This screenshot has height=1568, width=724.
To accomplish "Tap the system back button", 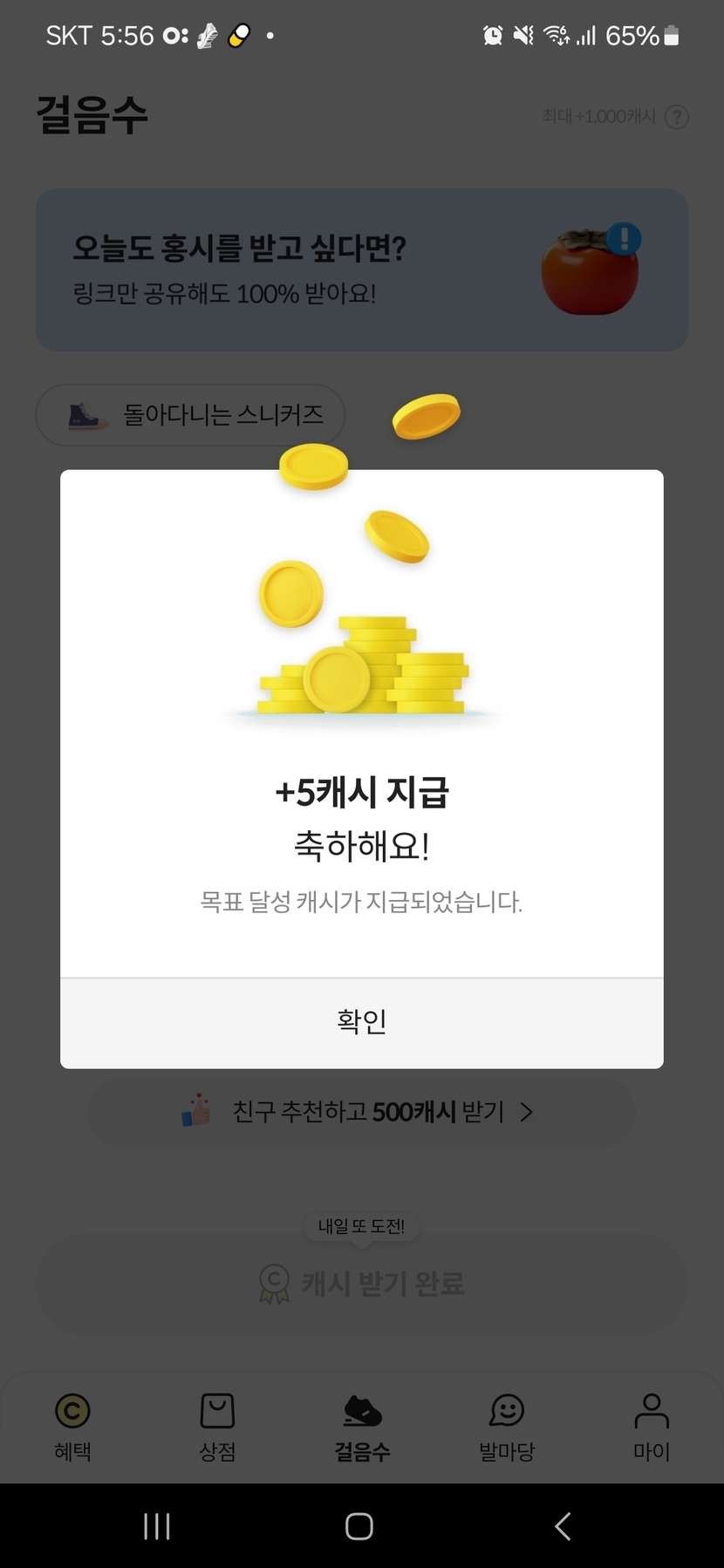I will 563,1526.
